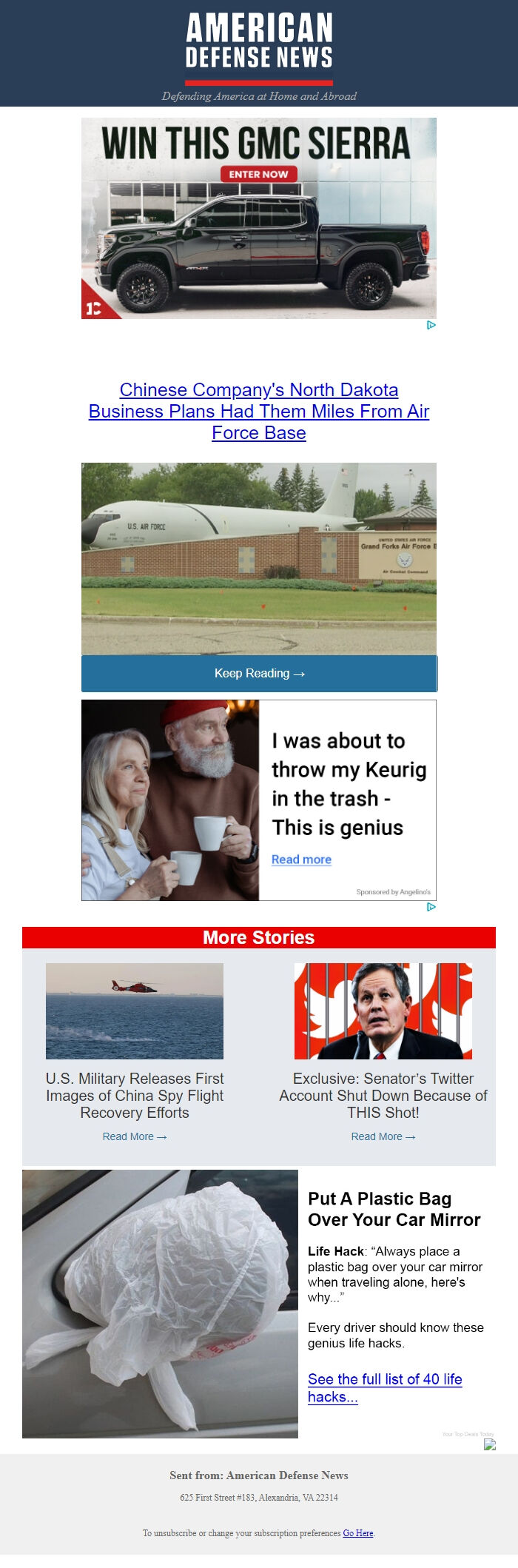Open the Grand Forks Air Force Base photo
Image resolution: width=518 pixels, height=1568 pixels.
[x=259, y=558]
